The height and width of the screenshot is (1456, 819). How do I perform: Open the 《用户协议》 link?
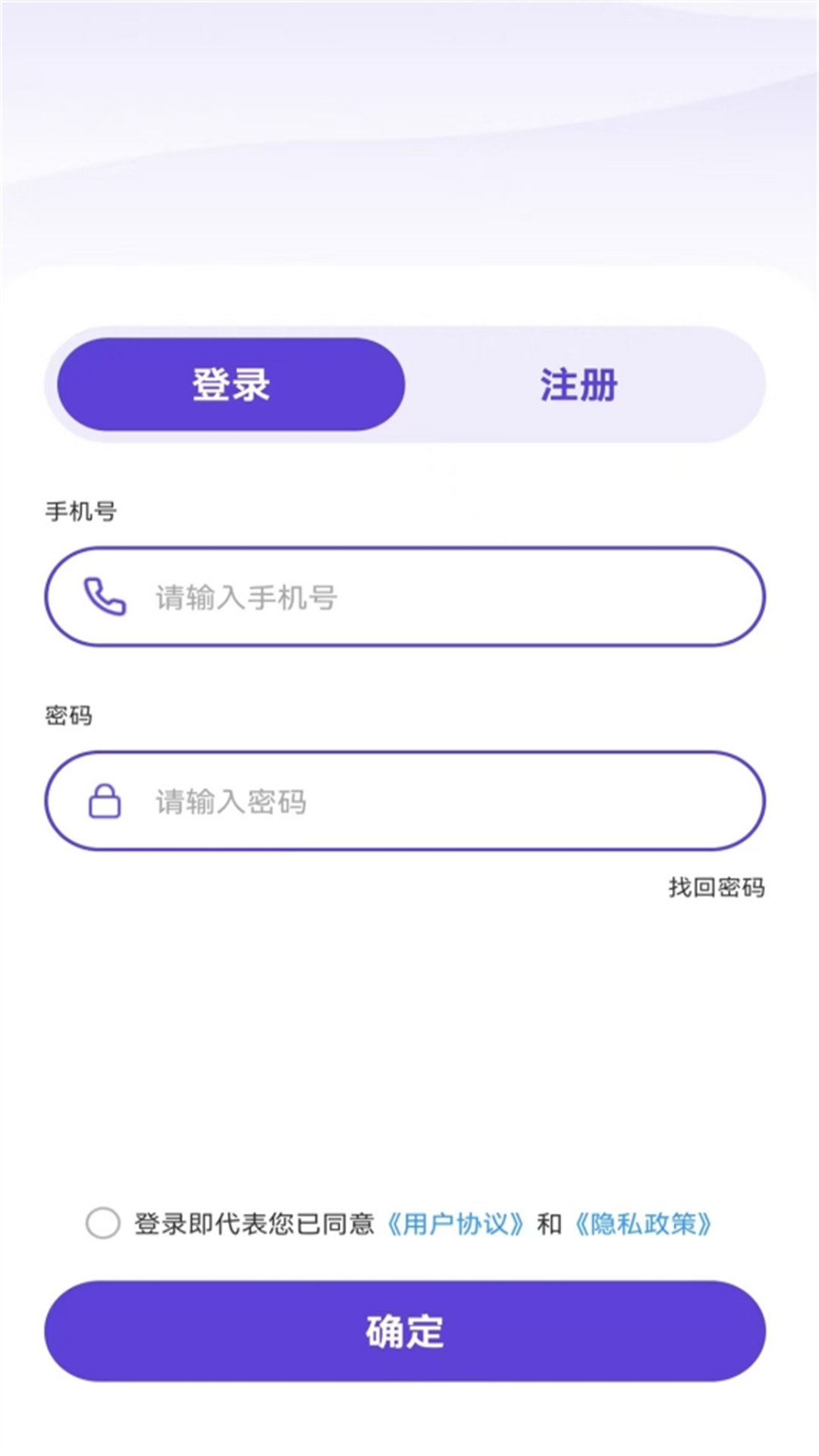pos(455,1224)
